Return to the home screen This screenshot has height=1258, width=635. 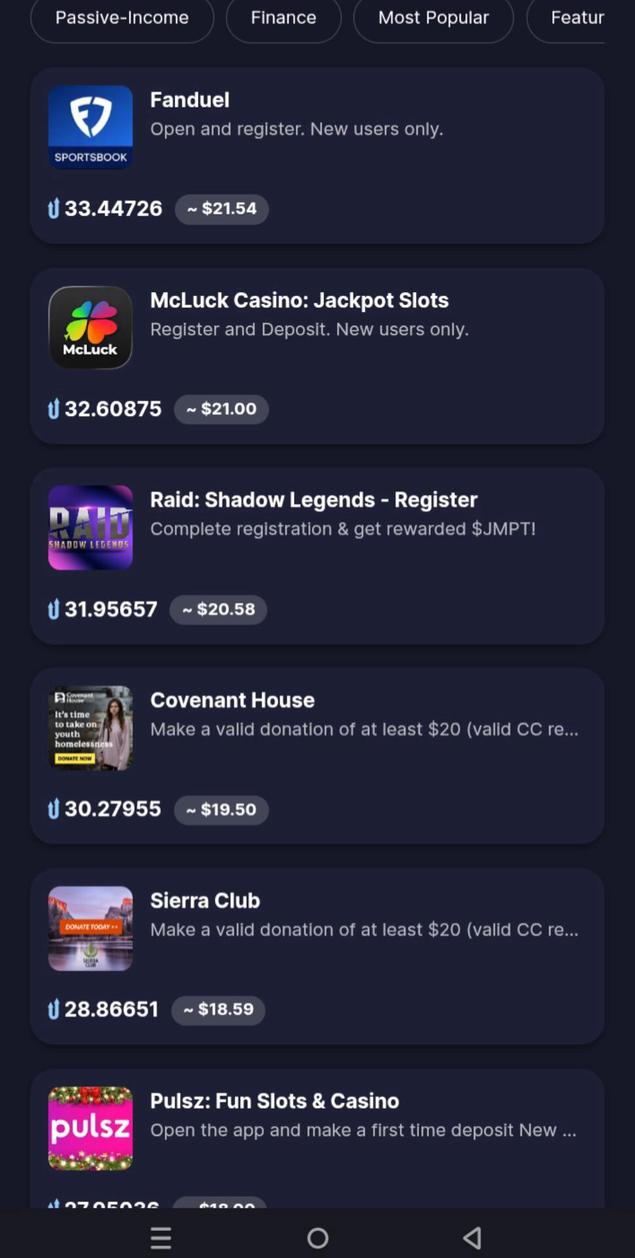(318, 1238)
